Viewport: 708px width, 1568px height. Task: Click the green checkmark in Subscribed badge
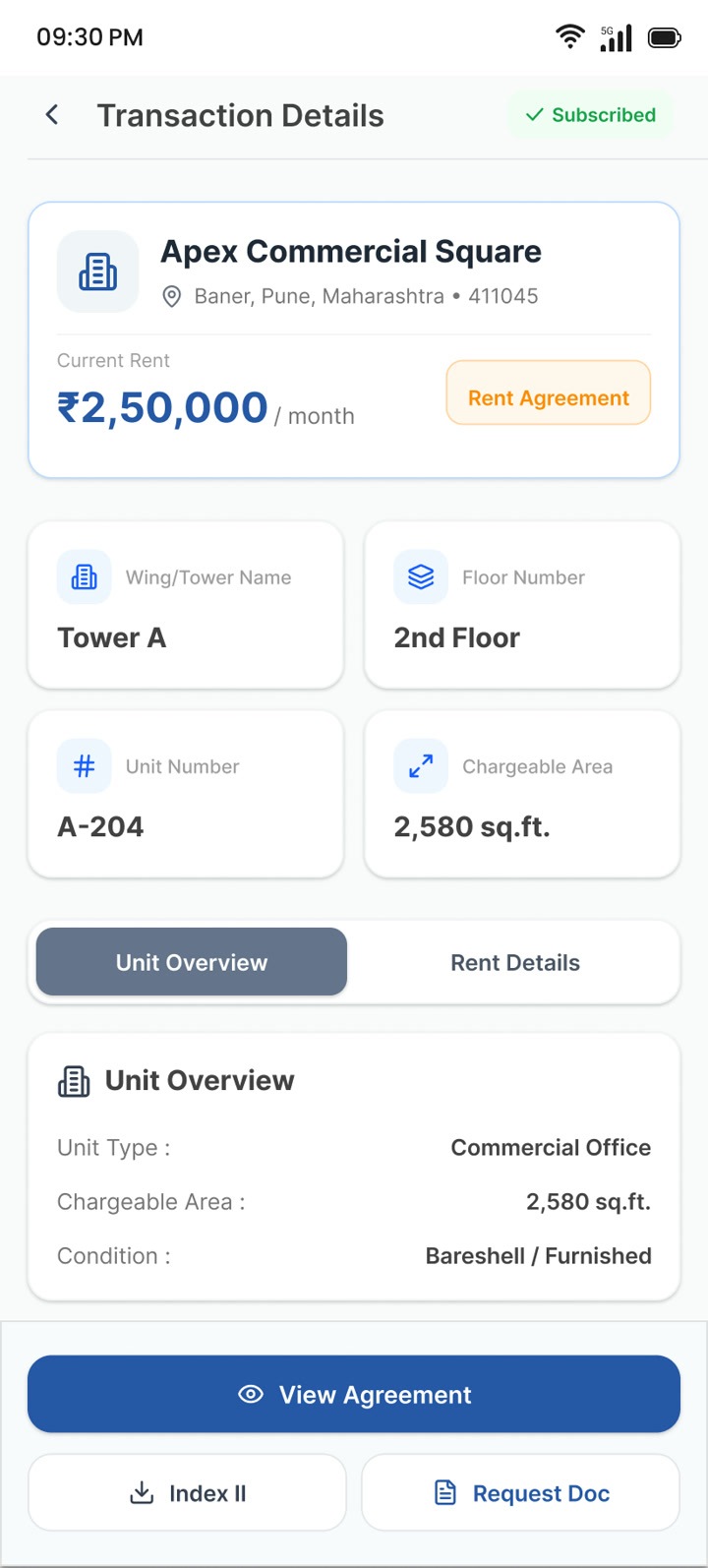click(534, 115)
